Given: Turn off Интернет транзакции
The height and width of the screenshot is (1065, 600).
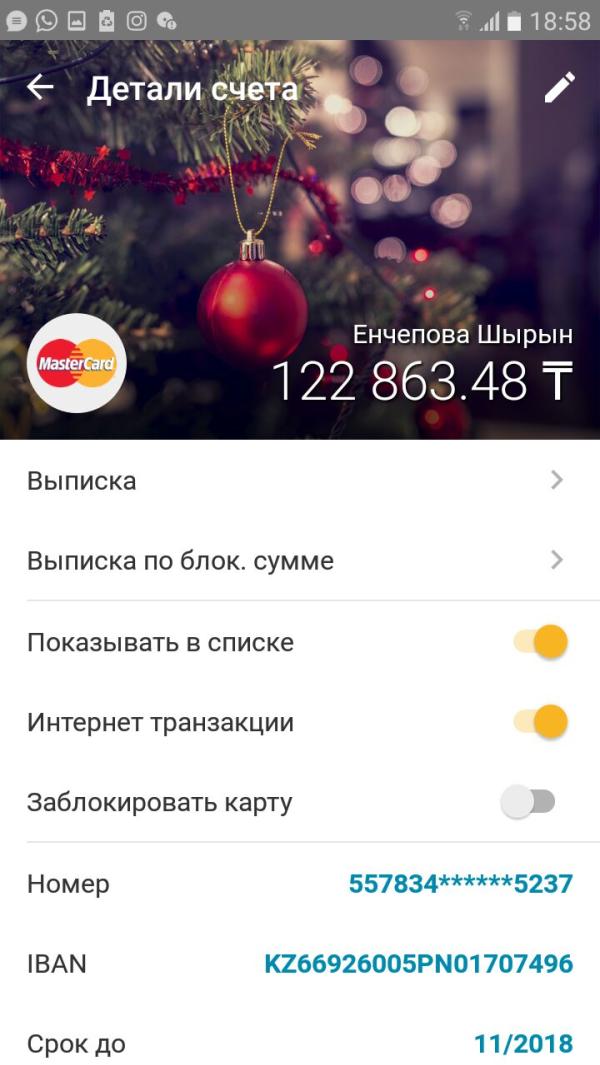Looking at the screenshot, I should coord(541,722).
